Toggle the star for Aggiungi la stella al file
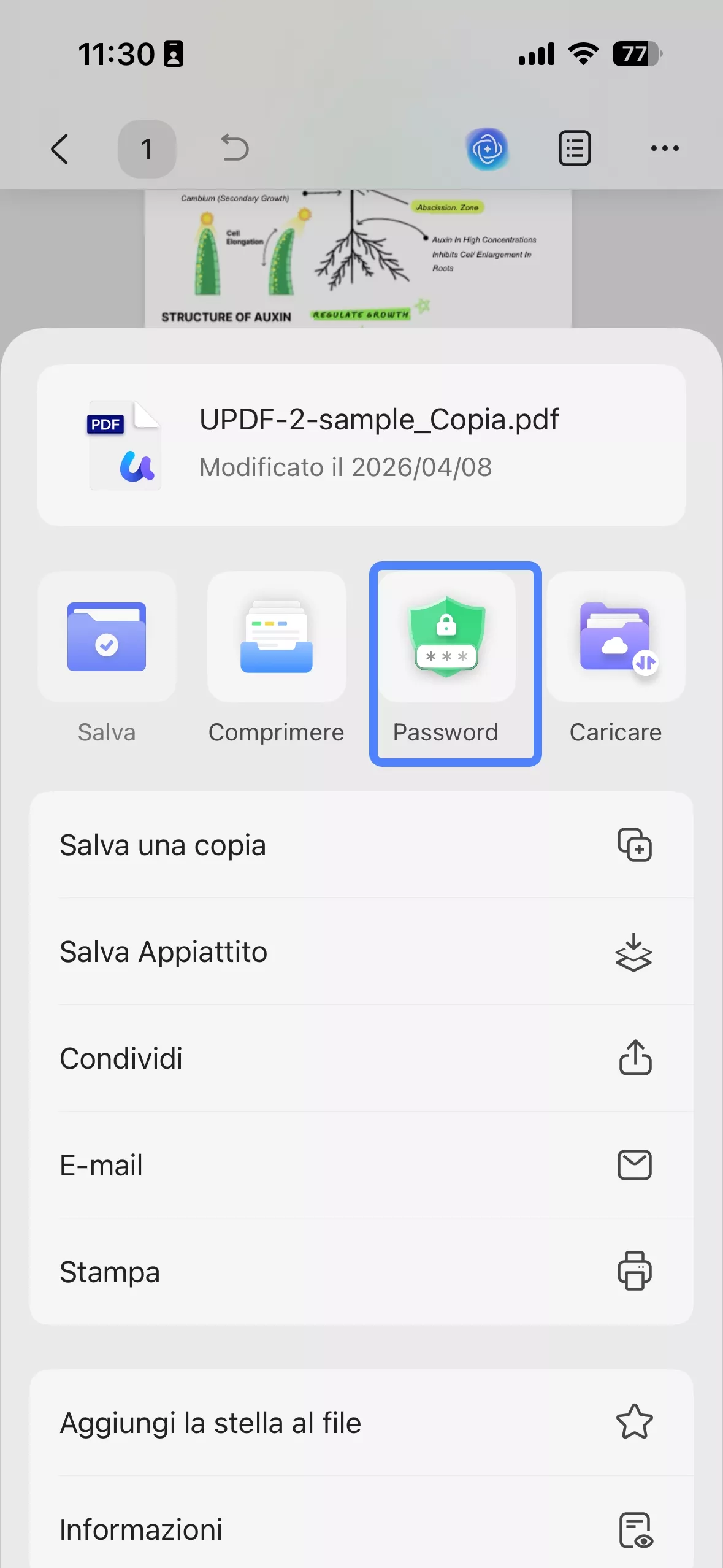Screen dimensions: 723x1568 click(635, 1422)
